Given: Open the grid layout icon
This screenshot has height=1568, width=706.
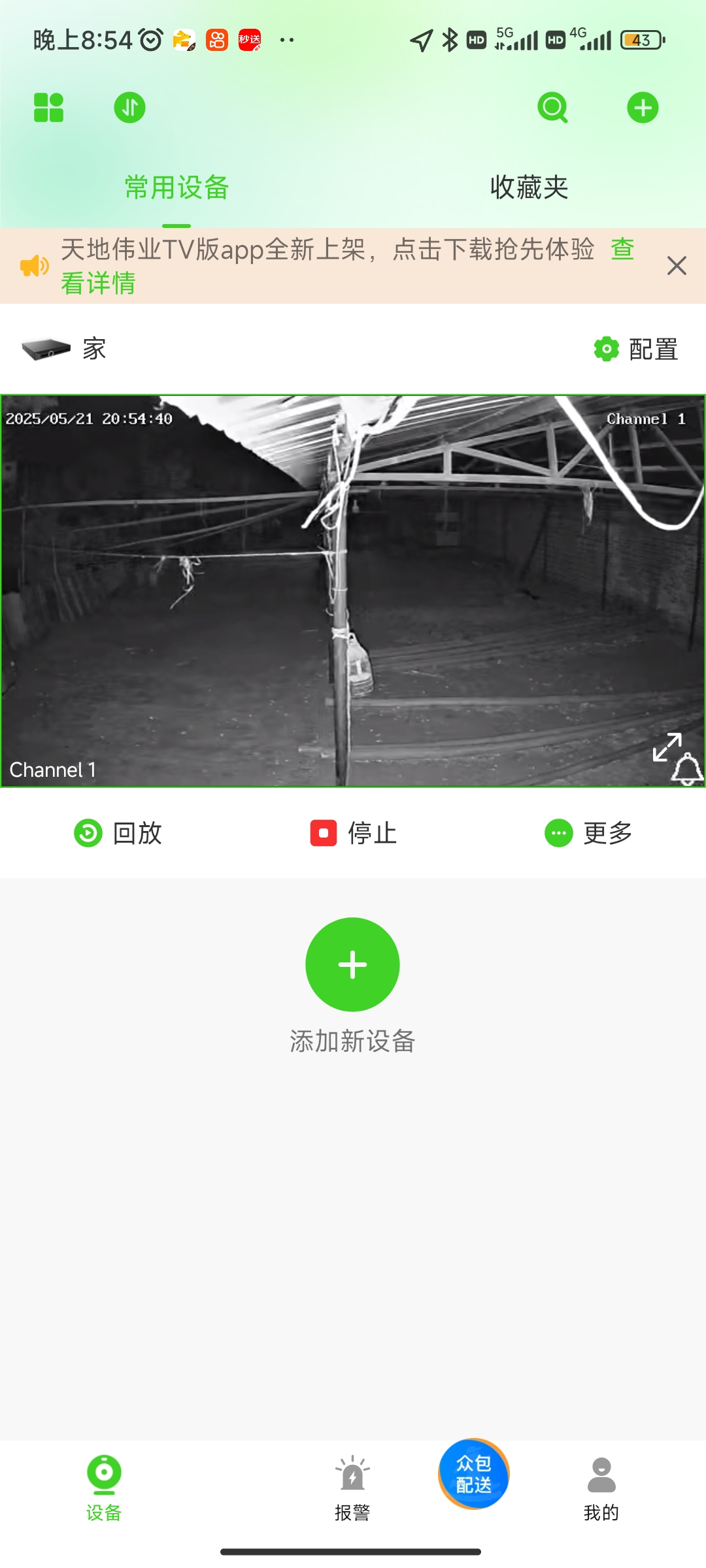Looking at the screenshot, I should 48,108.
